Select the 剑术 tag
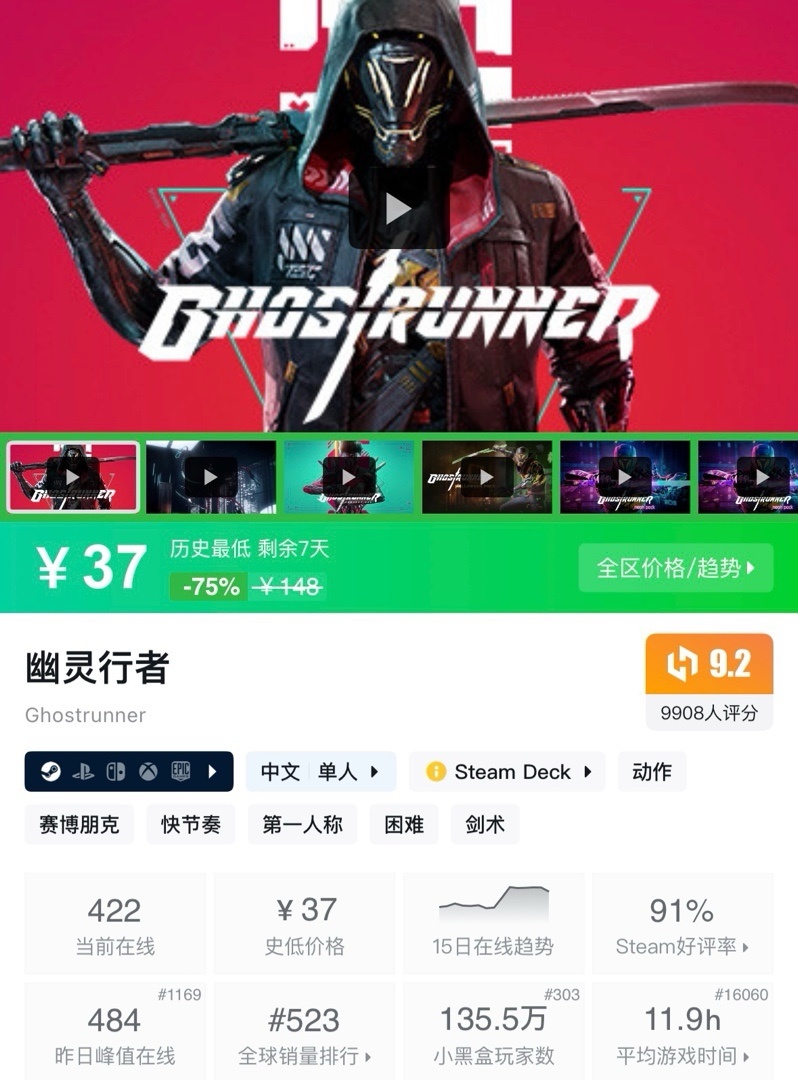This screenshot has width=798, height=1080. (485, 825)
